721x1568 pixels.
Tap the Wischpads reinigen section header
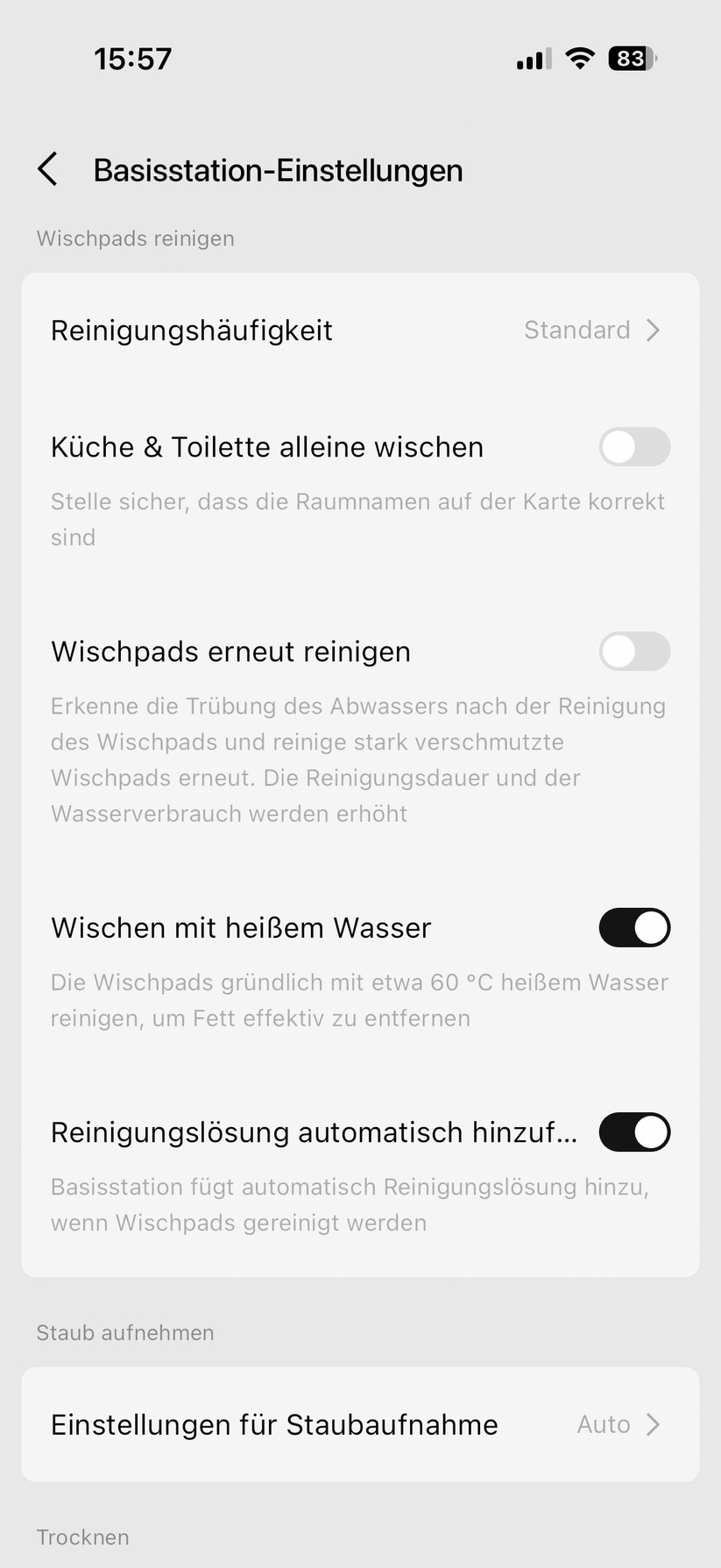[135, 238]
